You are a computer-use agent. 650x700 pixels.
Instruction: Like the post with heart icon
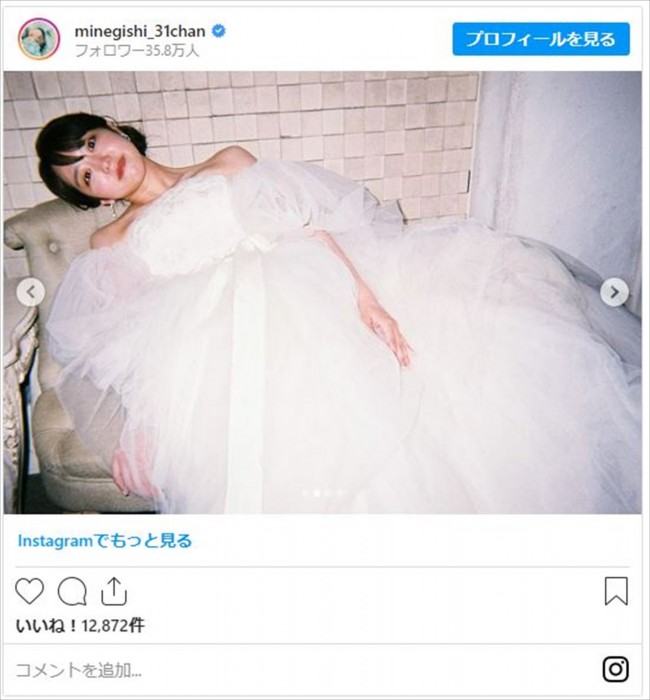tap(30, 591)
